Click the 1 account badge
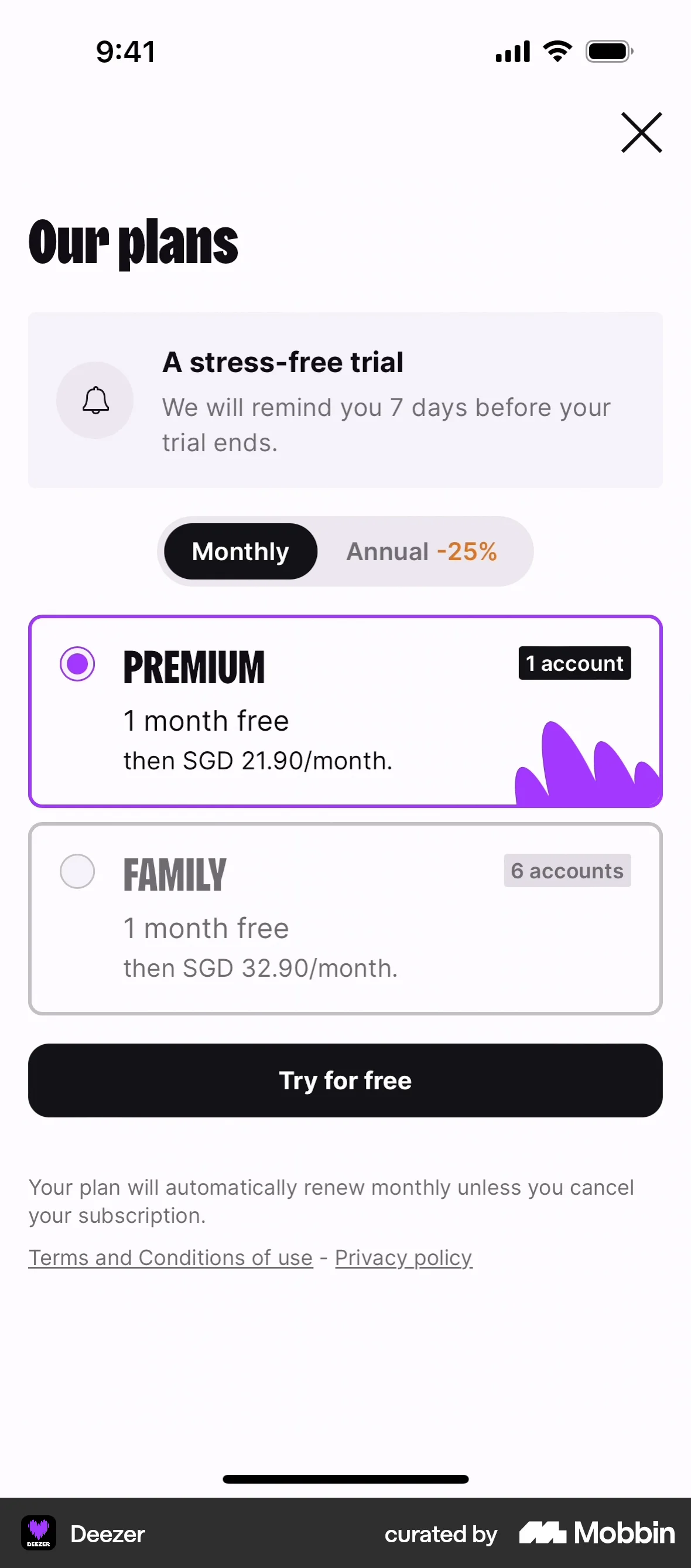Viewport: 691px width, 1568px height. tap(574, 663)
